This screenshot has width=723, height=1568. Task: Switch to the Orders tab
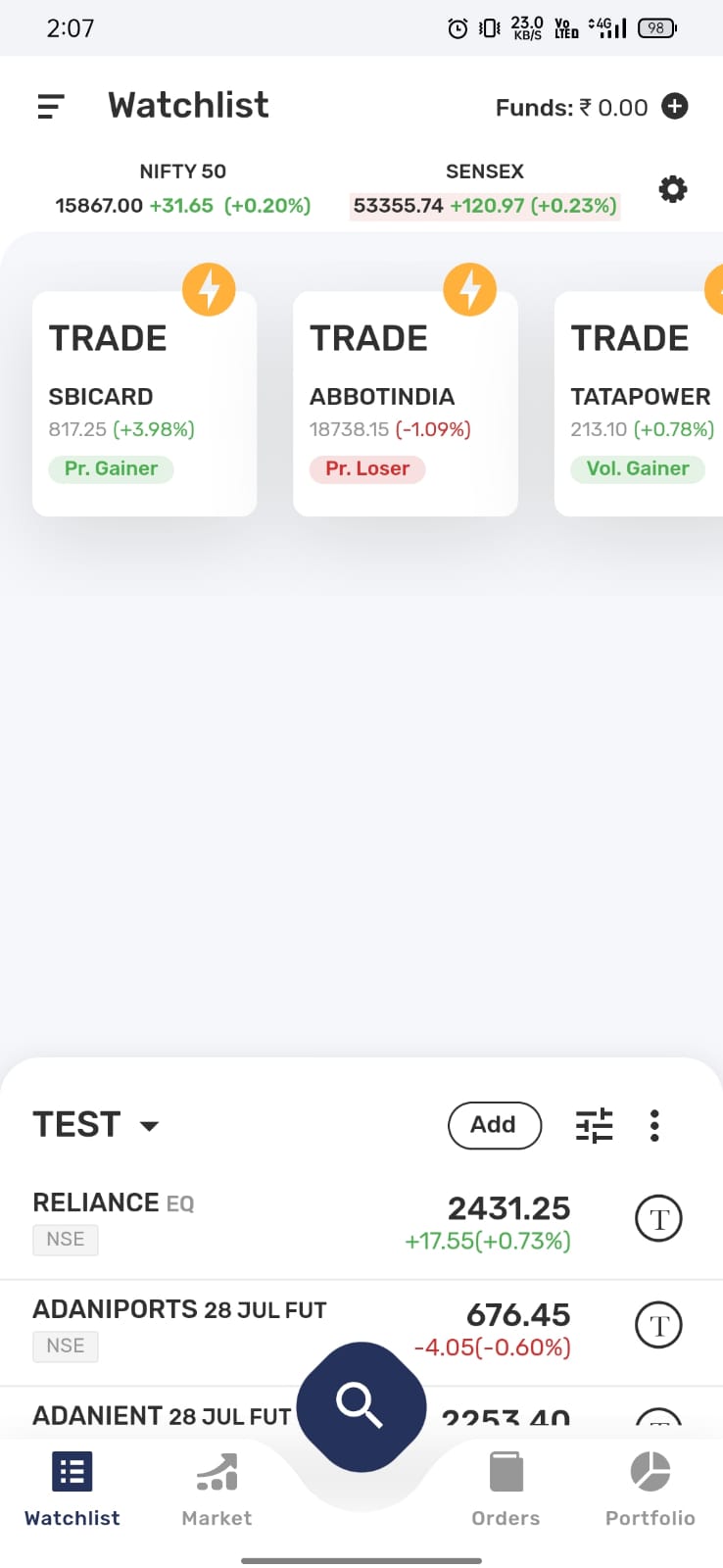tap(506, 1490)
